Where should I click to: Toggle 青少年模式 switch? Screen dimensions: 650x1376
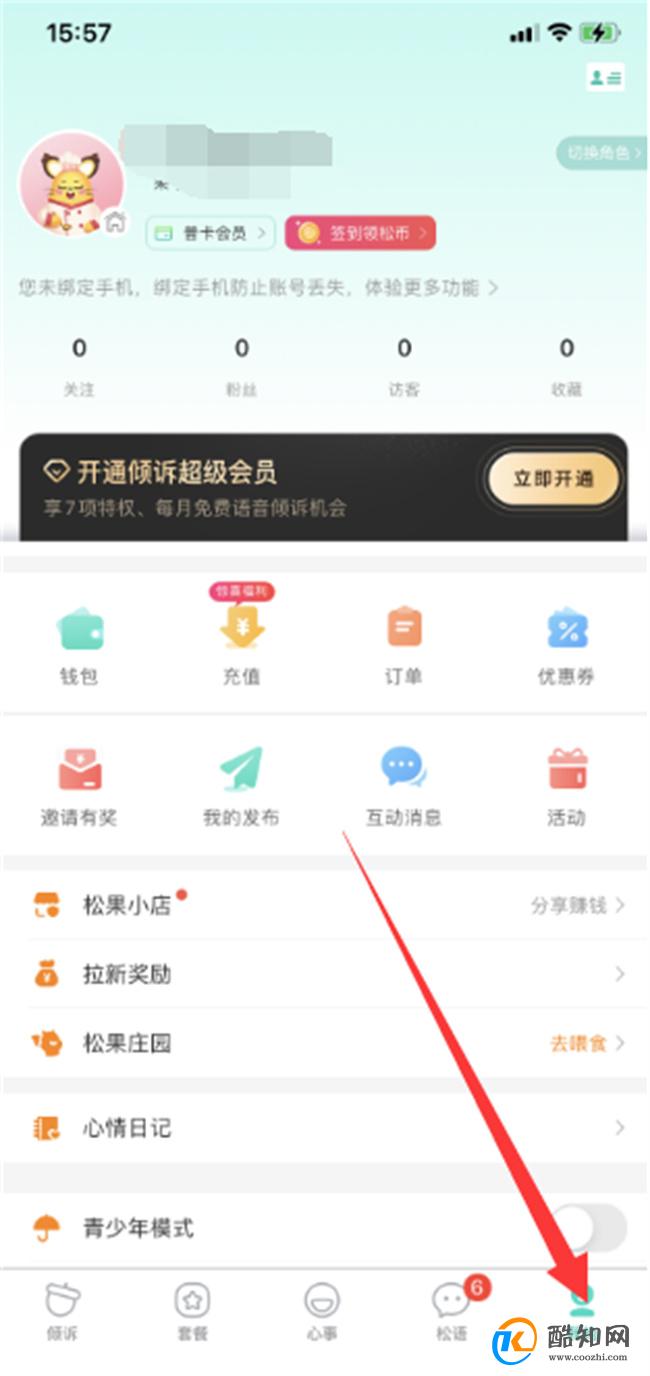click(591, 1227)
